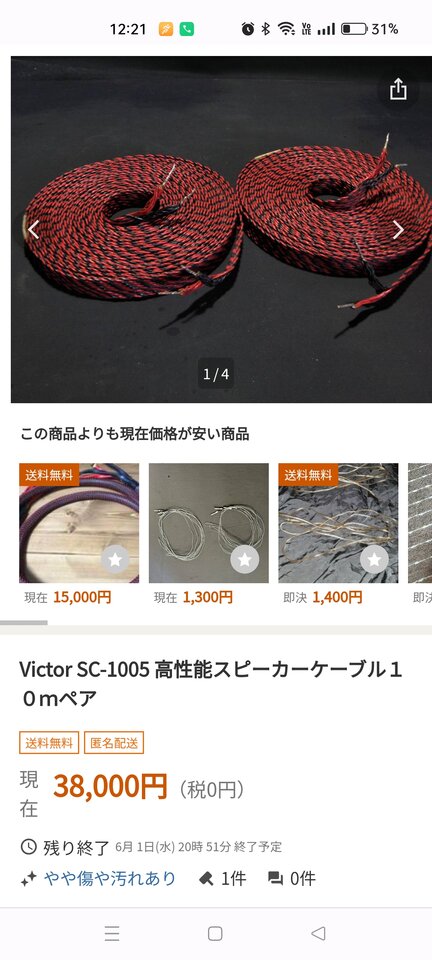This screenshot has height=960, width=432.
Task: Go to the previous product photo
Action: coord(34,230)
